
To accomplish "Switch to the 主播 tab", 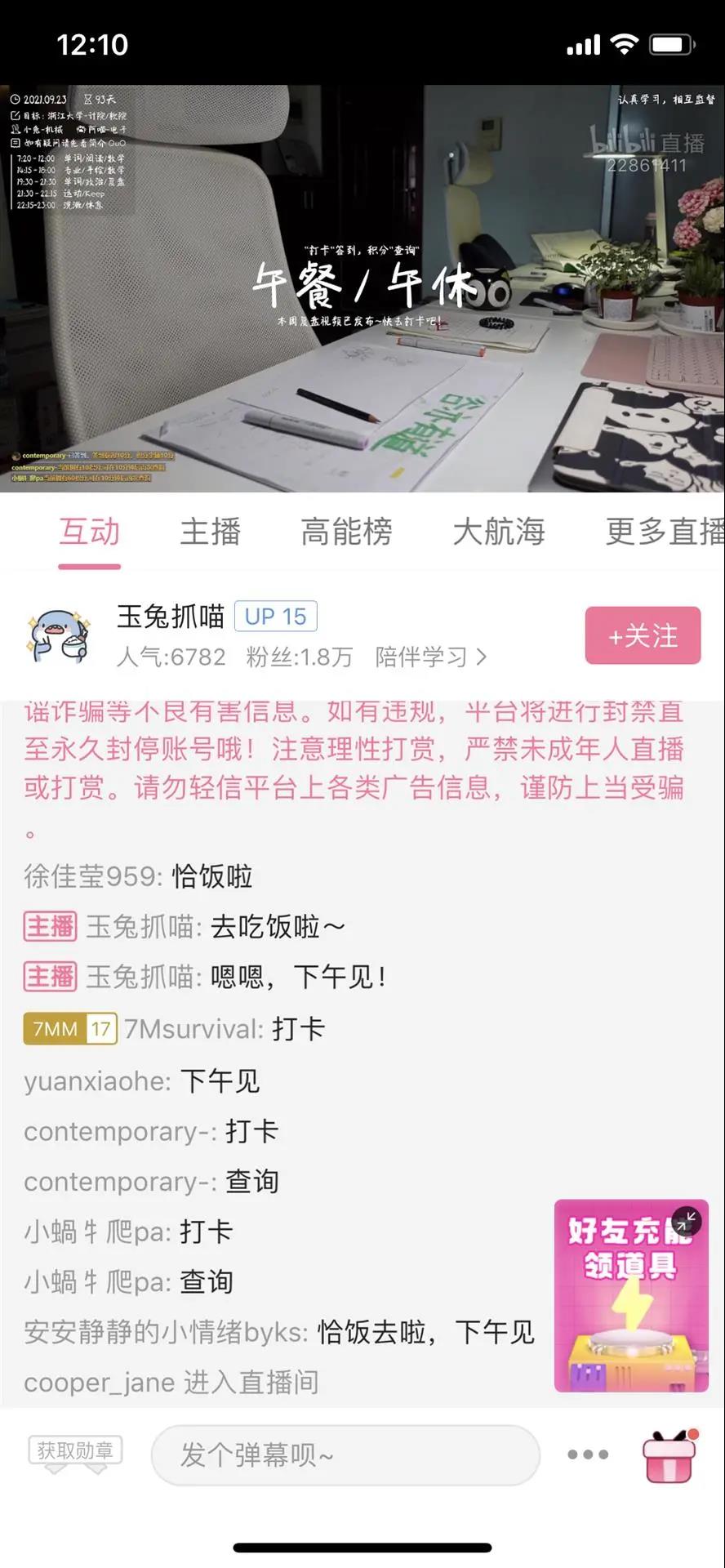I will [x=210, y=532].
